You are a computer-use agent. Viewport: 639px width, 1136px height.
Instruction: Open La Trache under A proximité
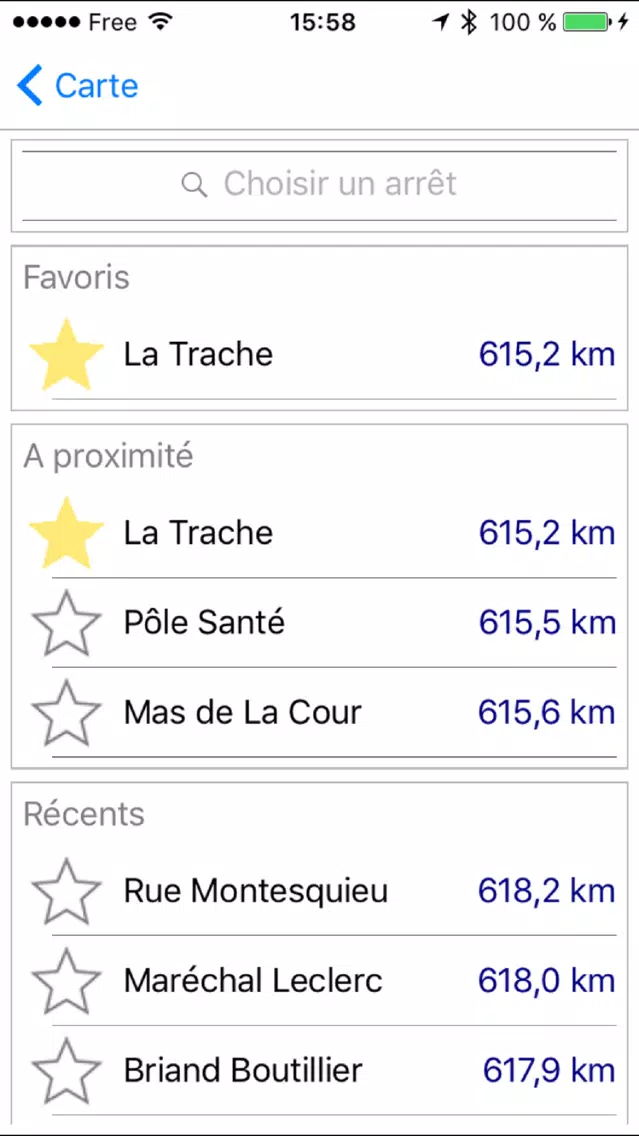[x=320, y=533]
